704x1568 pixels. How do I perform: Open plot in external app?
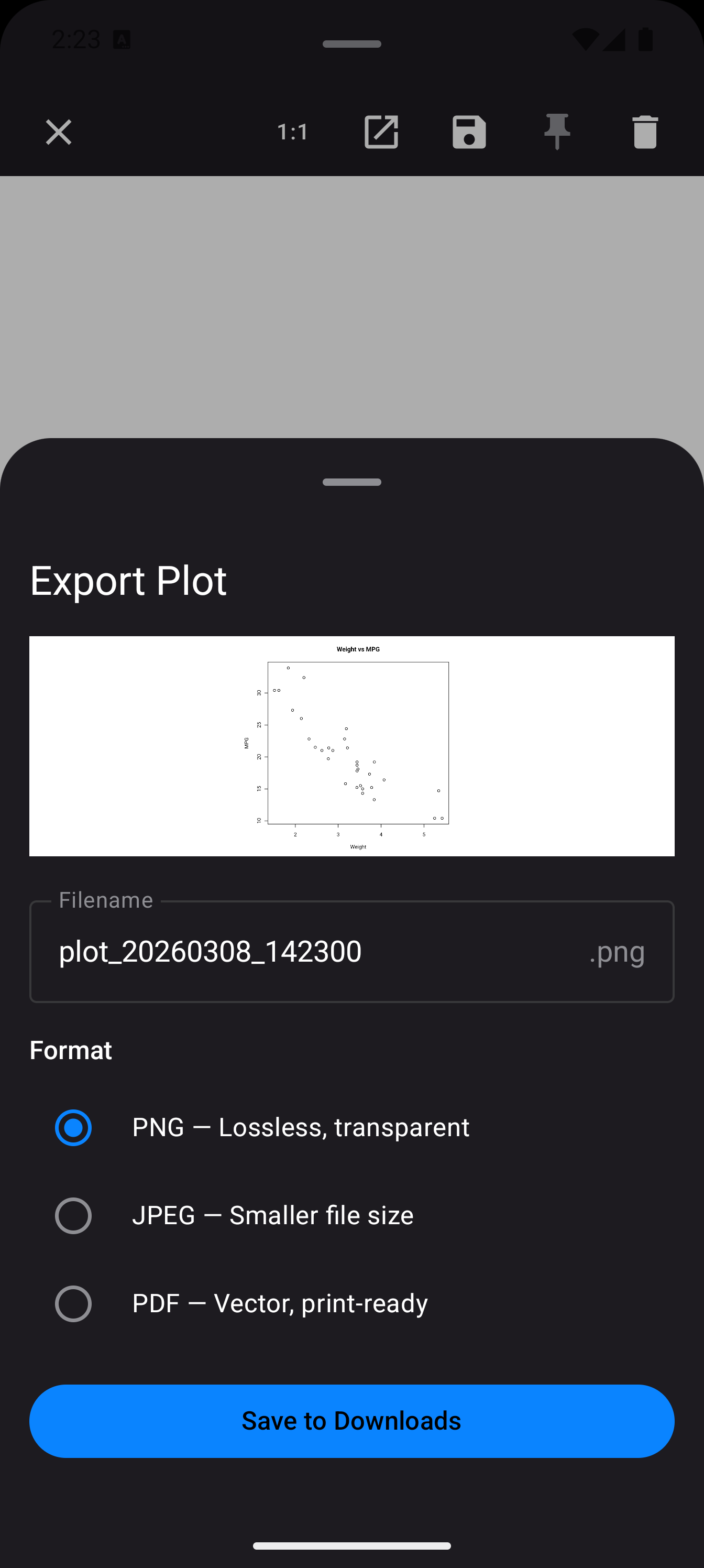click(x=381, y=132)
